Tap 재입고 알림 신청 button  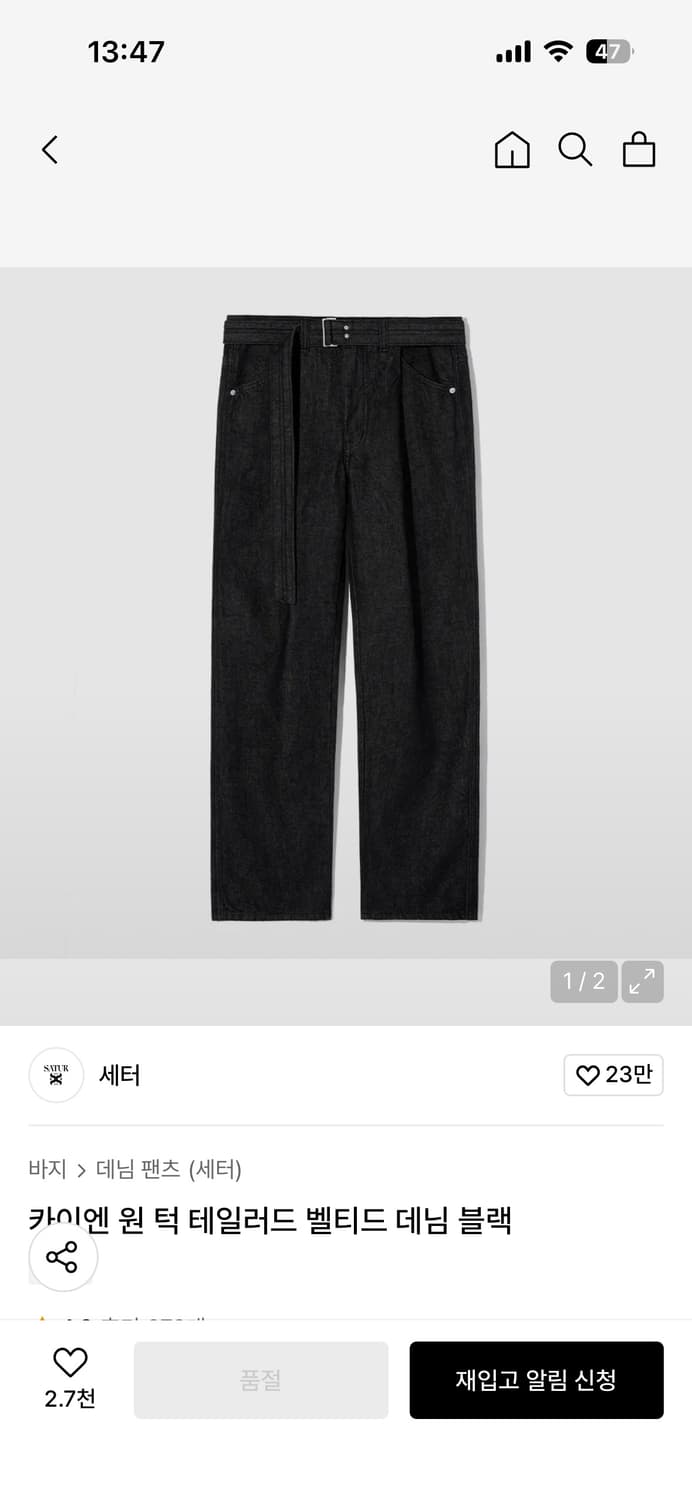pyautogui.click(x=536, y=1380)
